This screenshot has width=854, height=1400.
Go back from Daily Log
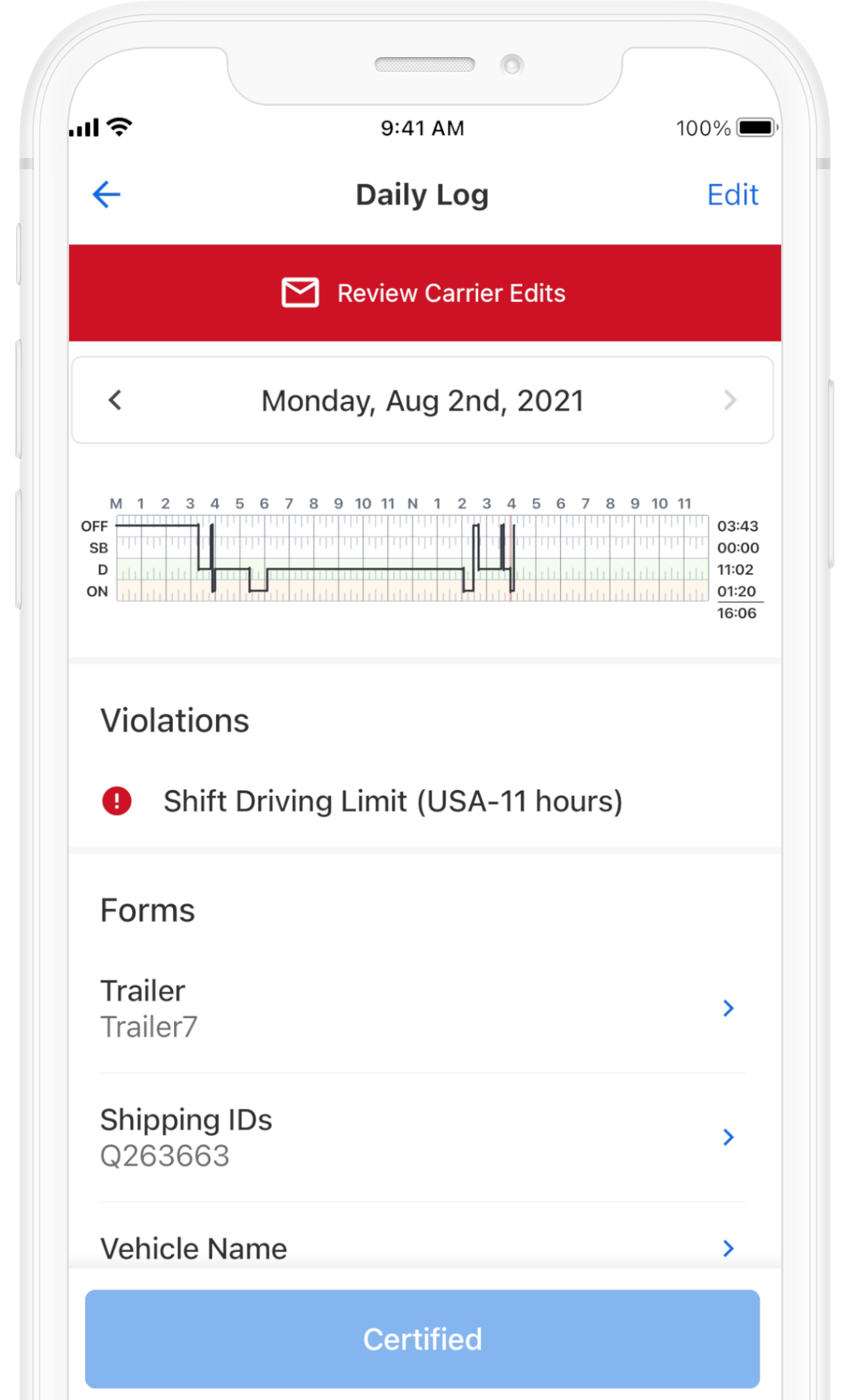pos(106,195)
